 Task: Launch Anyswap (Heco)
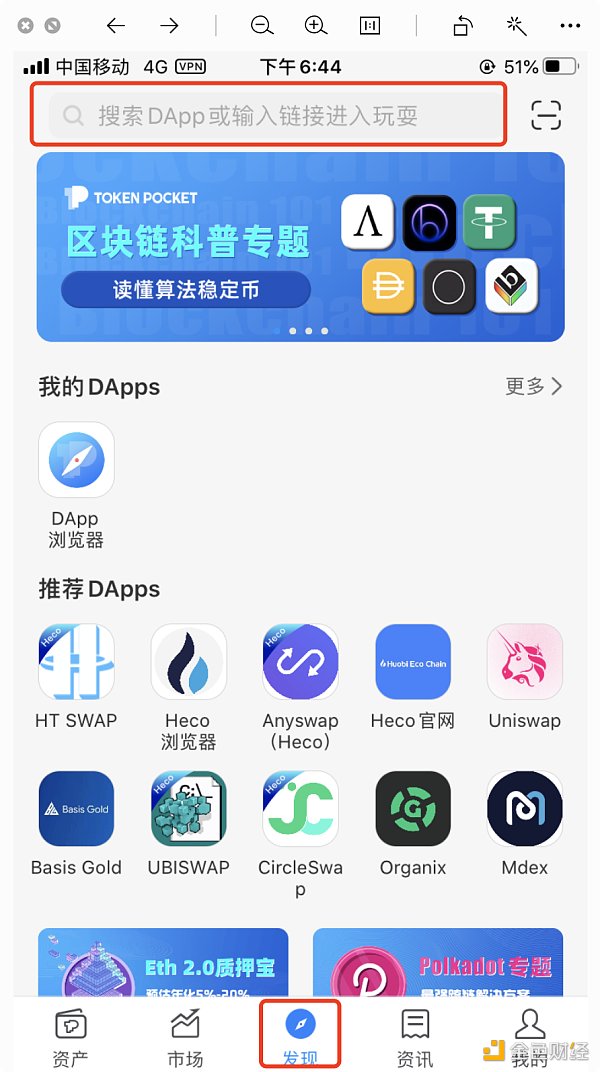[x=300, y=662]
